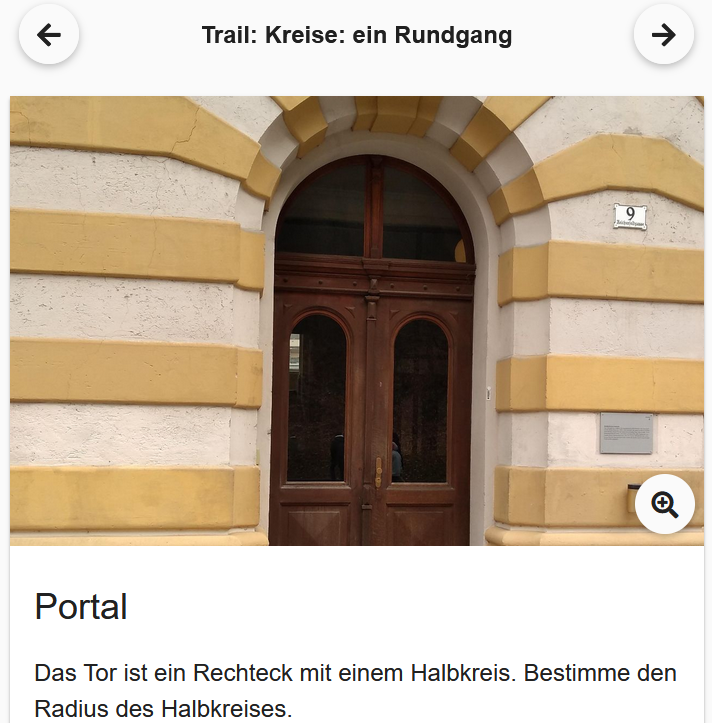Go to the next trail task

tap(663, 35)
